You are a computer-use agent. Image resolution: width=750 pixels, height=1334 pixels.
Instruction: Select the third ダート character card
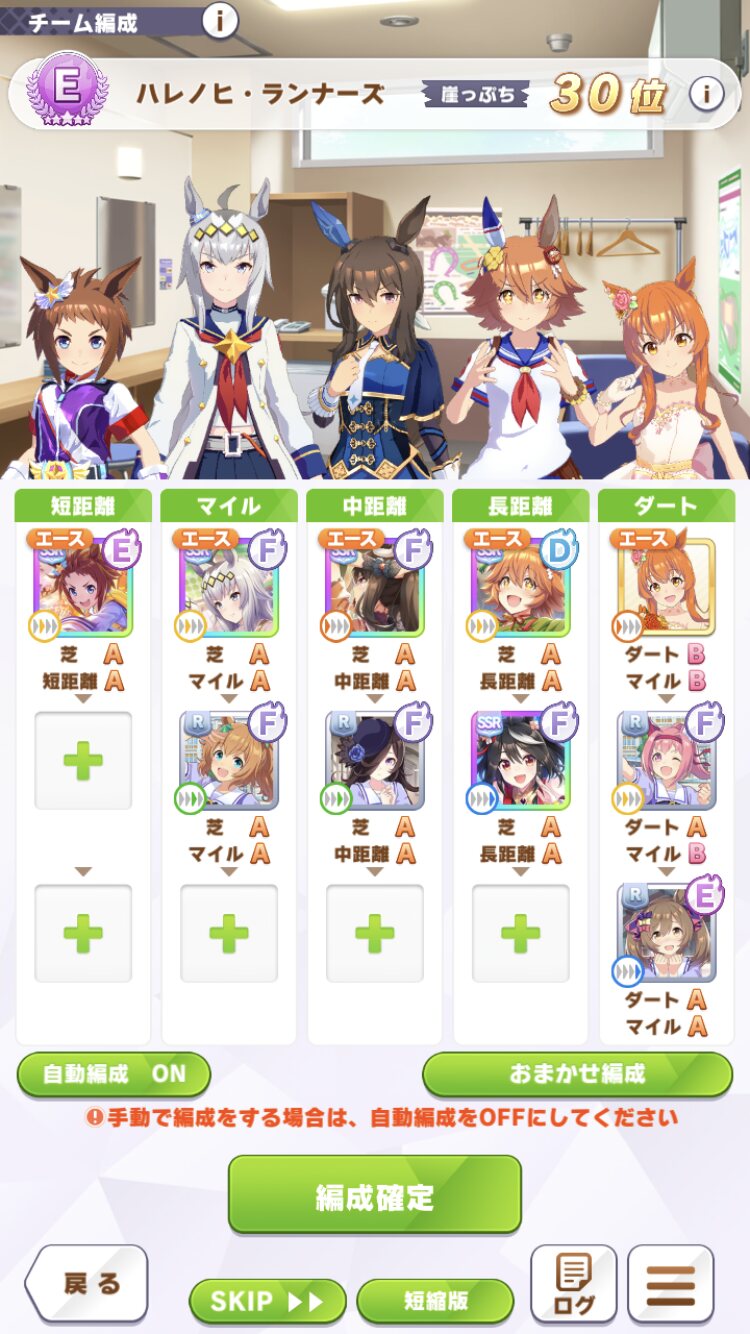(x=667, y=933)
